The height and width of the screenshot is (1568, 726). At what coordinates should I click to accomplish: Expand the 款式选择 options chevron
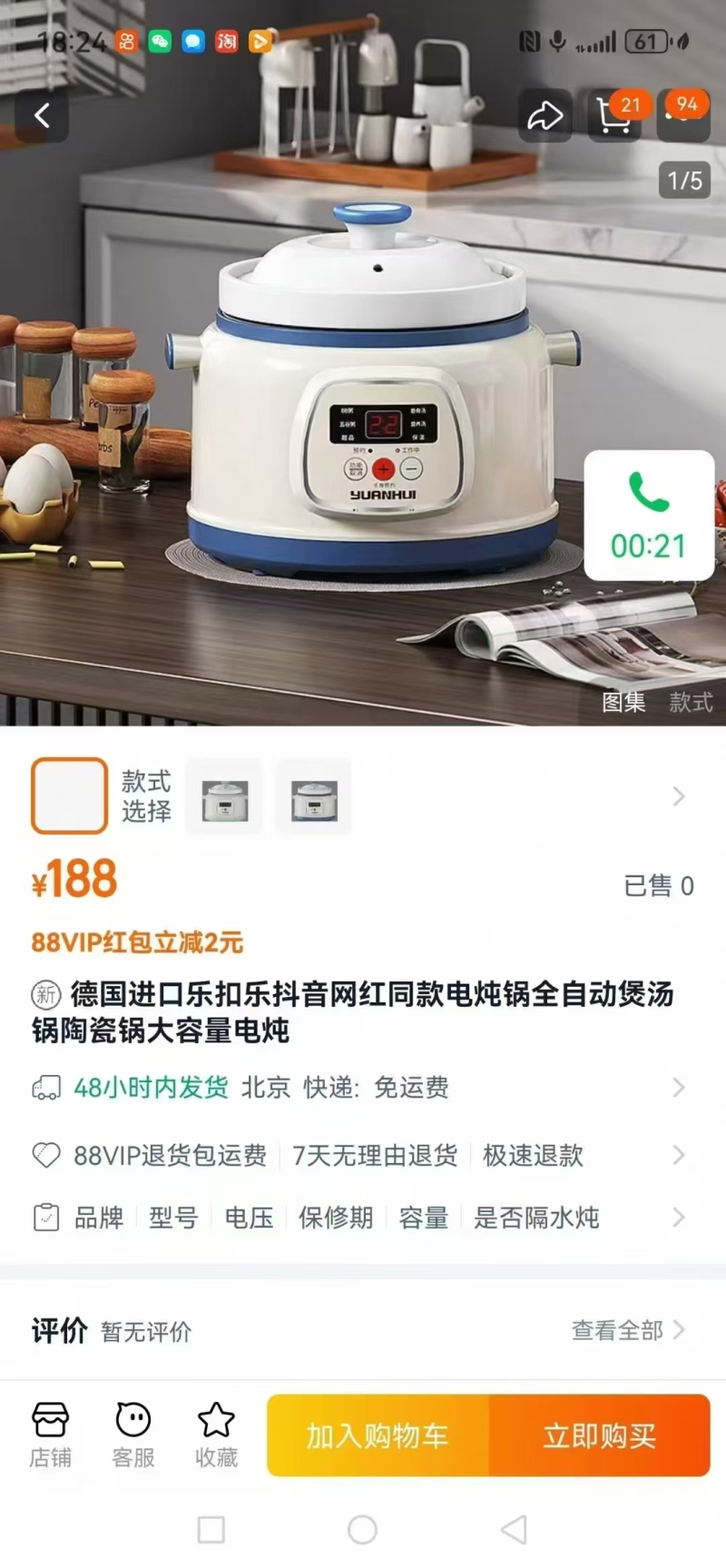coord(678,797)
